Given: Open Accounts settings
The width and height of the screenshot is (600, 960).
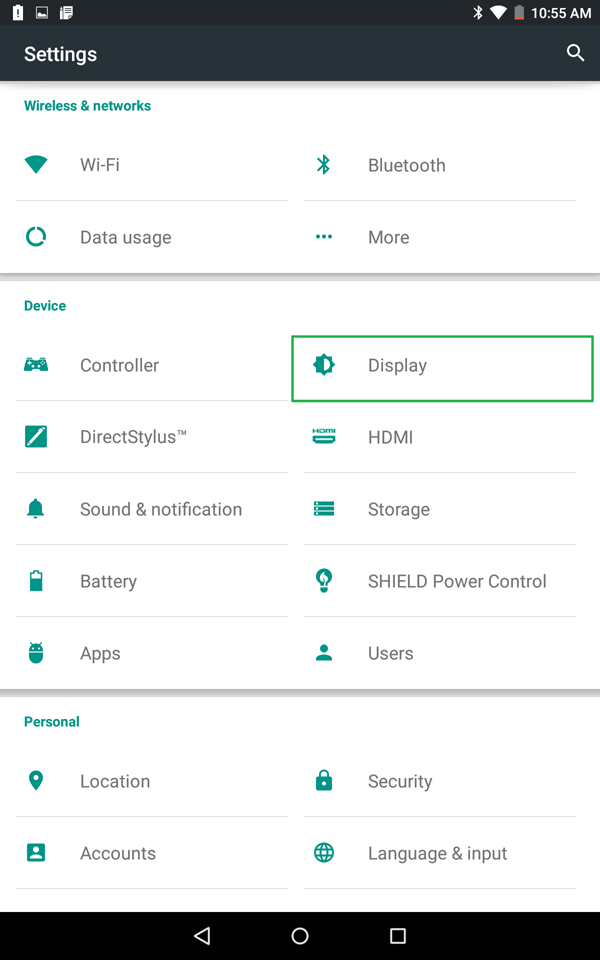Looking at the screenshot, I should tap(152, 853).
